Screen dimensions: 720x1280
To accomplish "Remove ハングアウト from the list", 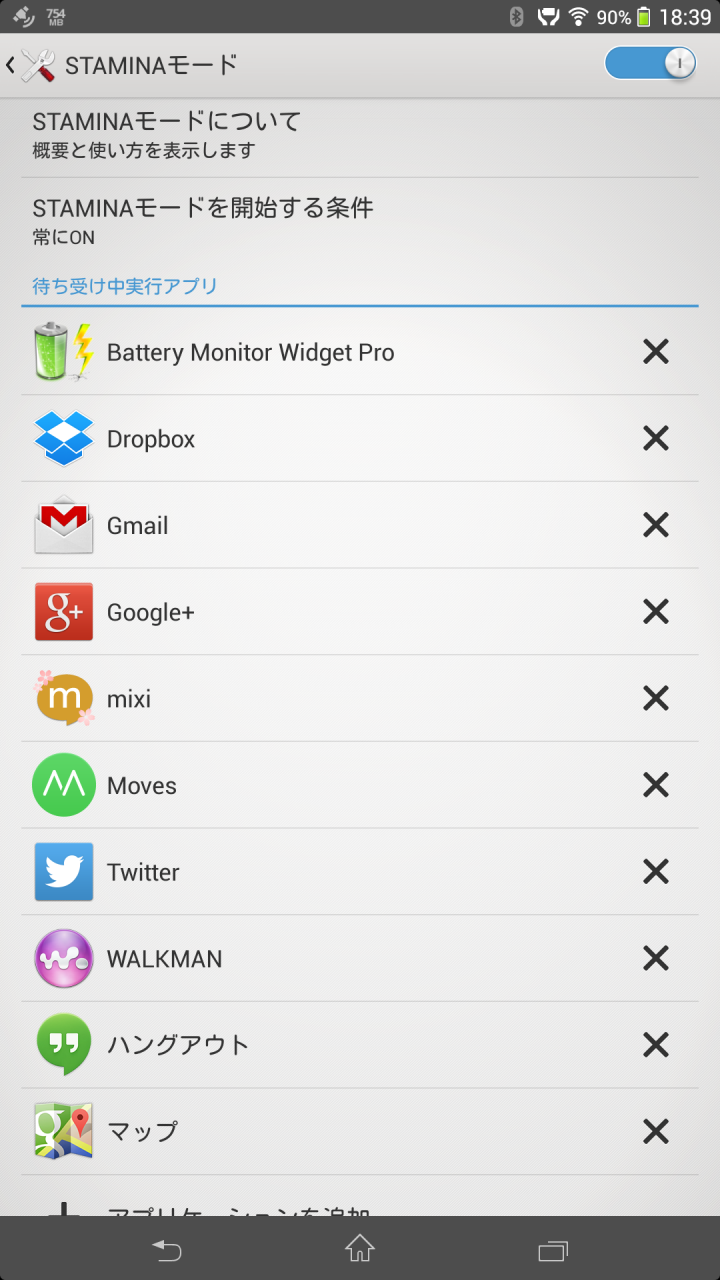I will pyautogui.click(x=656, y=1045).
